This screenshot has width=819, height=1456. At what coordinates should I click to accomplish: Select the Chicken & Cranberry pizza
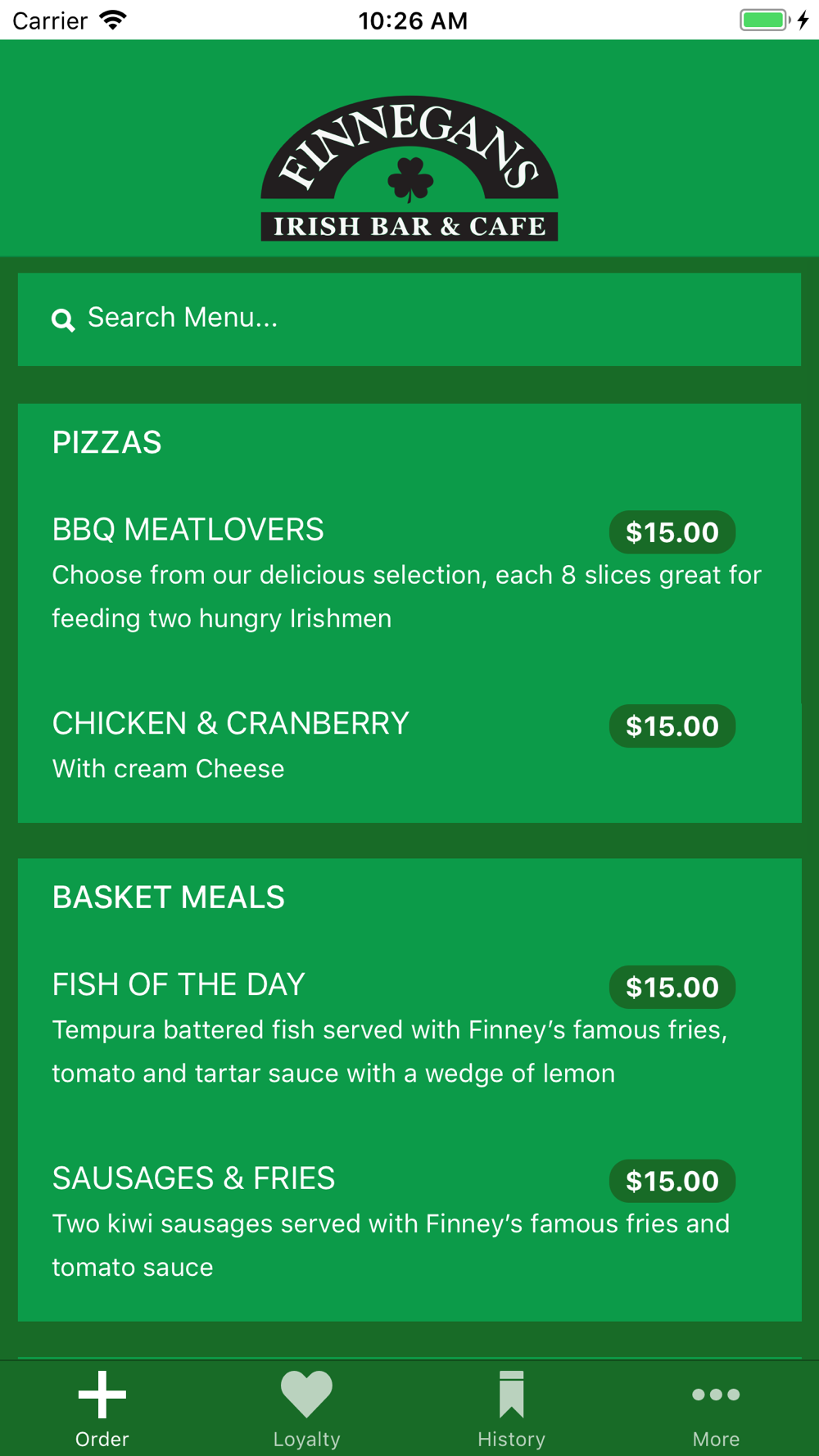[x=409, y=745]
